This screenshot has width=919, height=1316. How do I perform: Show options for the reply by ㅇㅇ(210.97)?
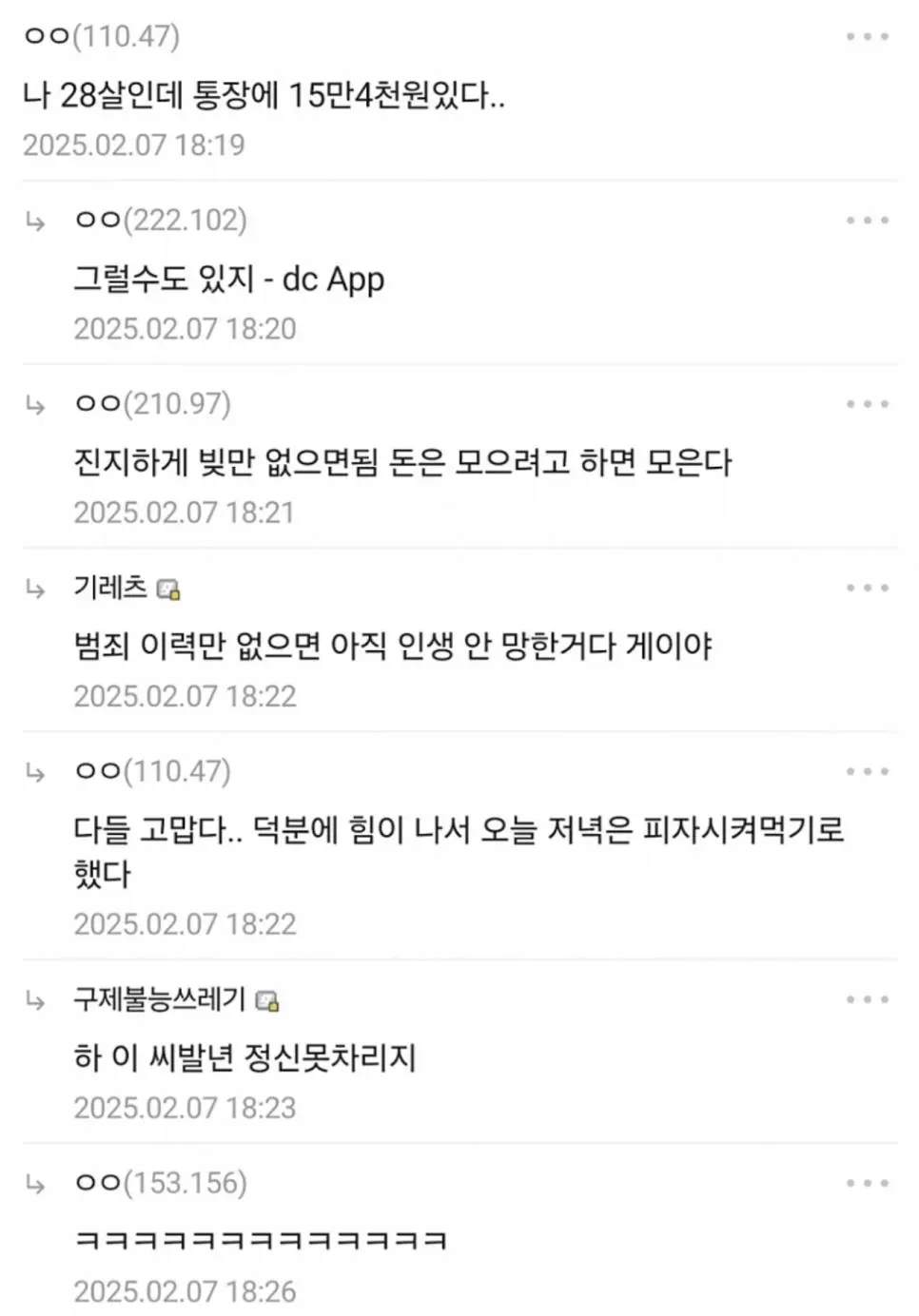(x=867, y=404)
